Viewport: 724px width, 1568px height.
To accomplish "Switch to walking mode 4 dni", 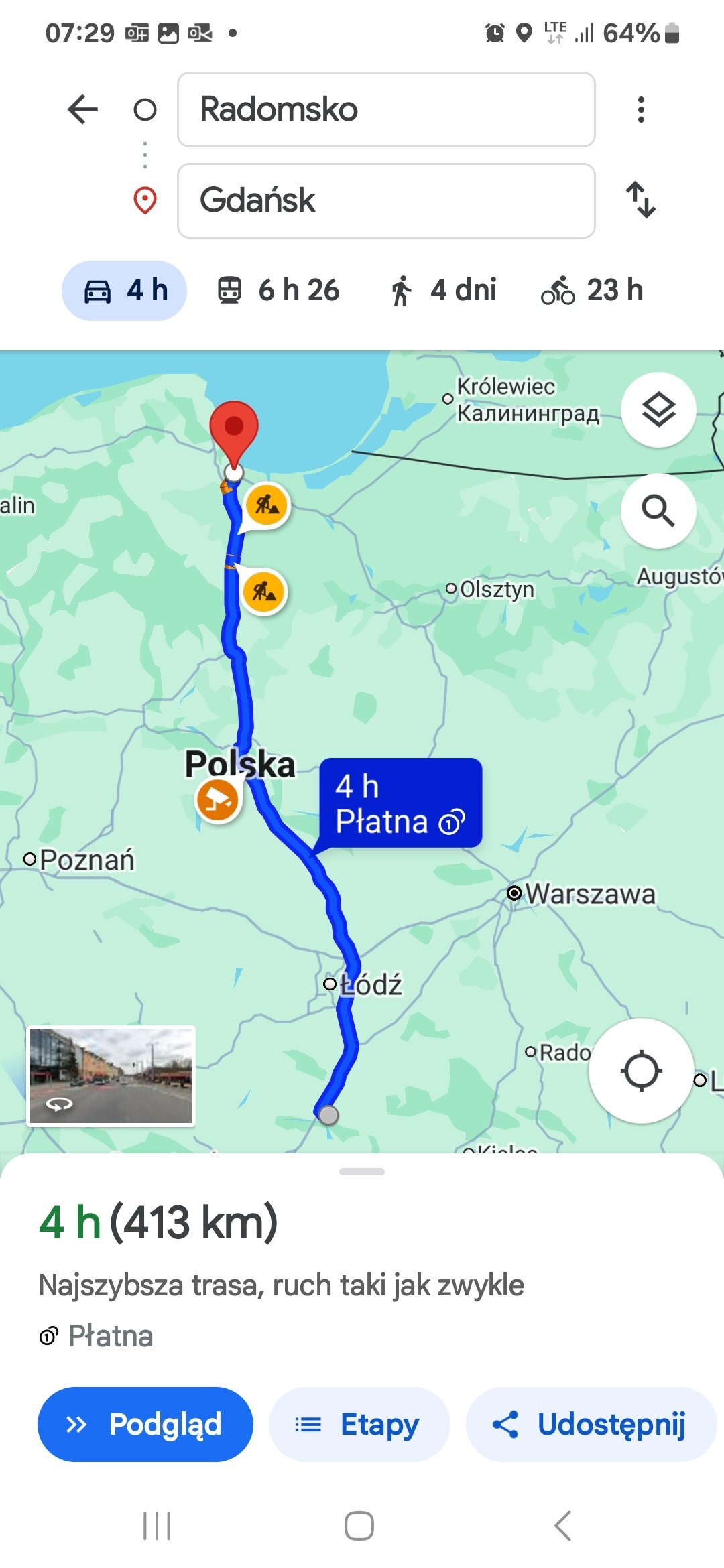I will pyautogui.click(x=442, y=291).
